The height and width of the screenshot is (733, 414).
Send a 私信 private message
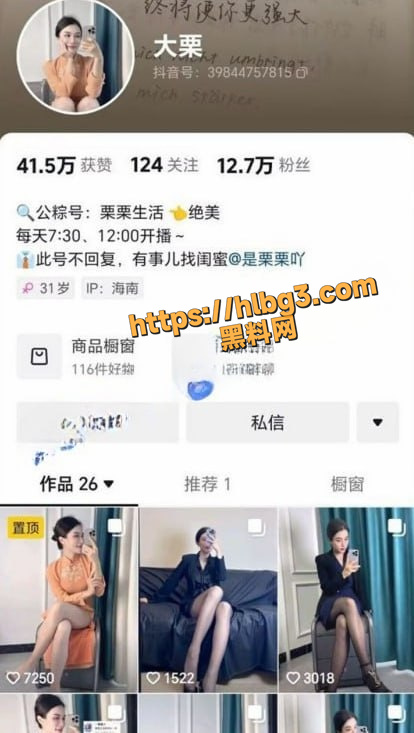(x=267, y=422)
